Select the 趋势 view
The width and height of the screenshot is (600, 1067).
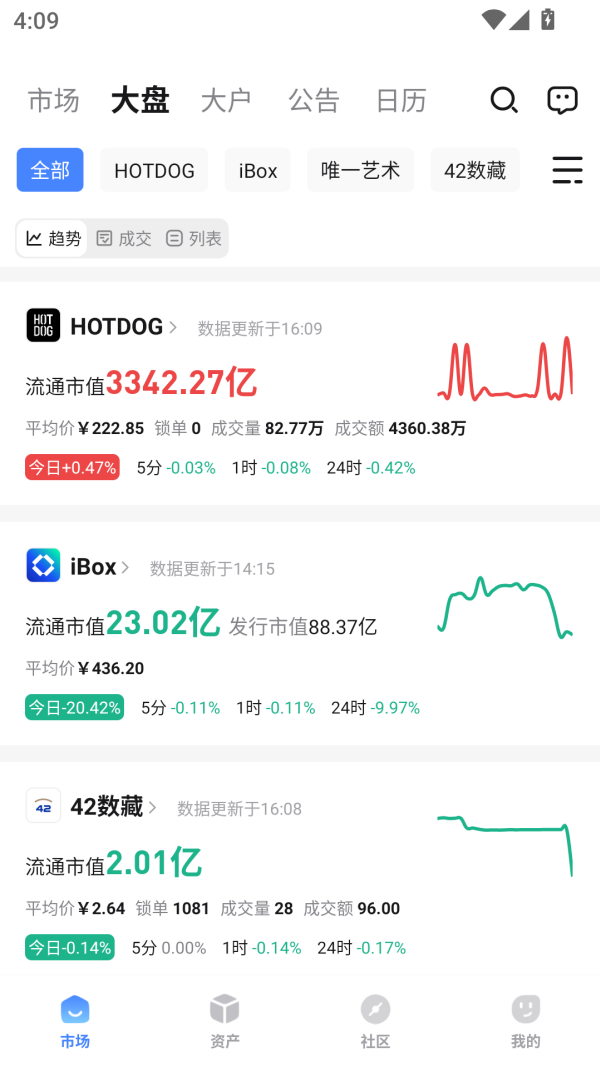tap(54, 238)
